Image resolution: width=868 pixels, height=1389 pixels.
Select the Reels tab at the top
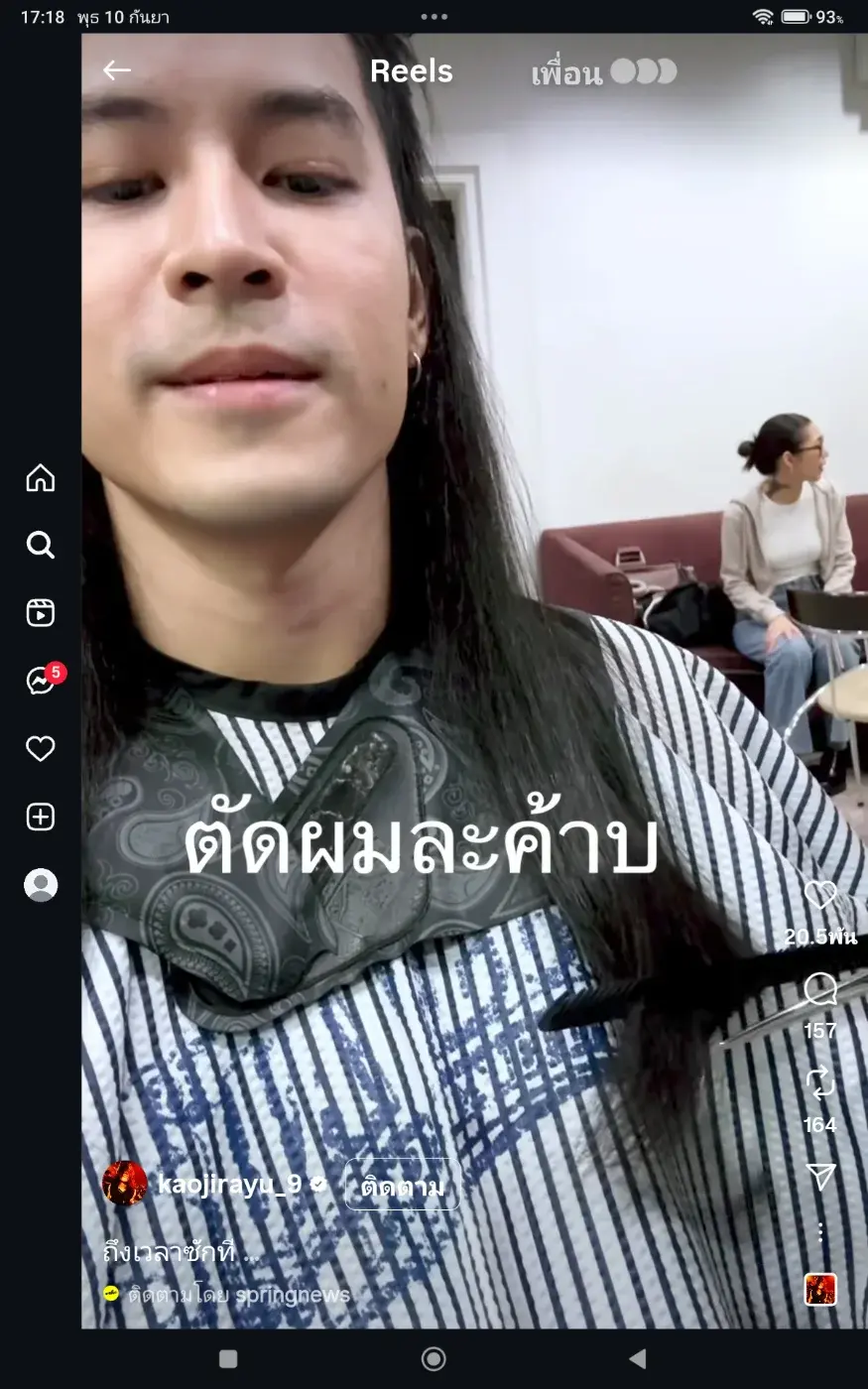(x=411, y=71)
